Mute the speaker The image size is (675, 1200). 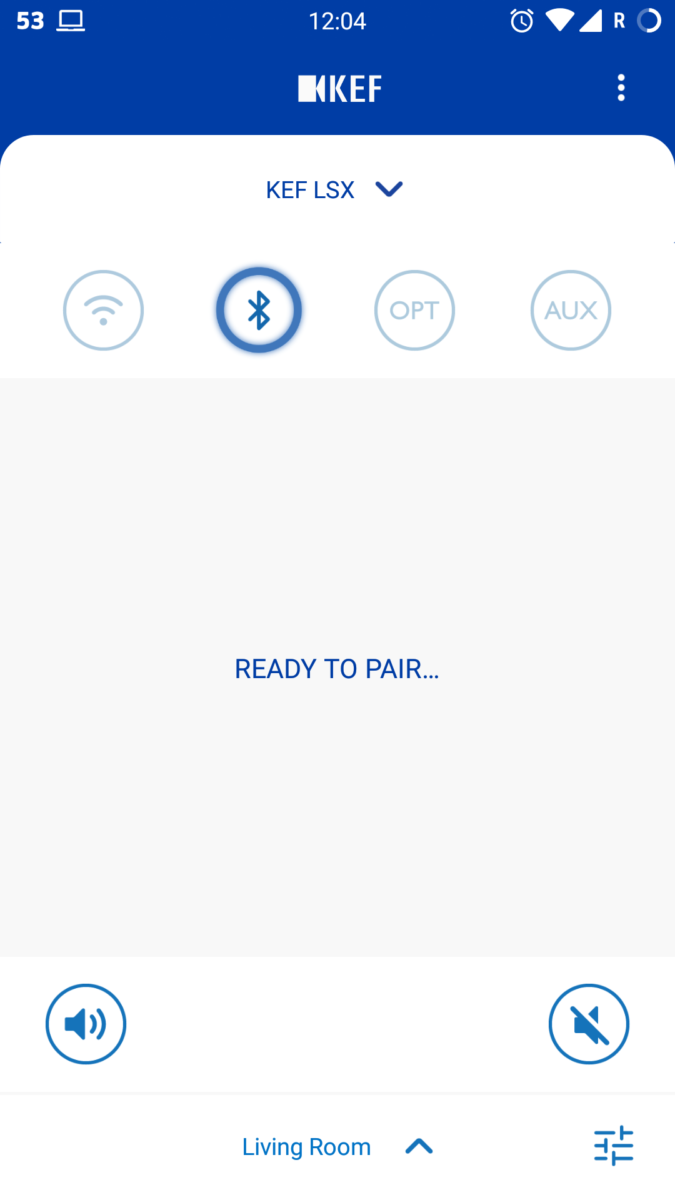coord(588,1024)
